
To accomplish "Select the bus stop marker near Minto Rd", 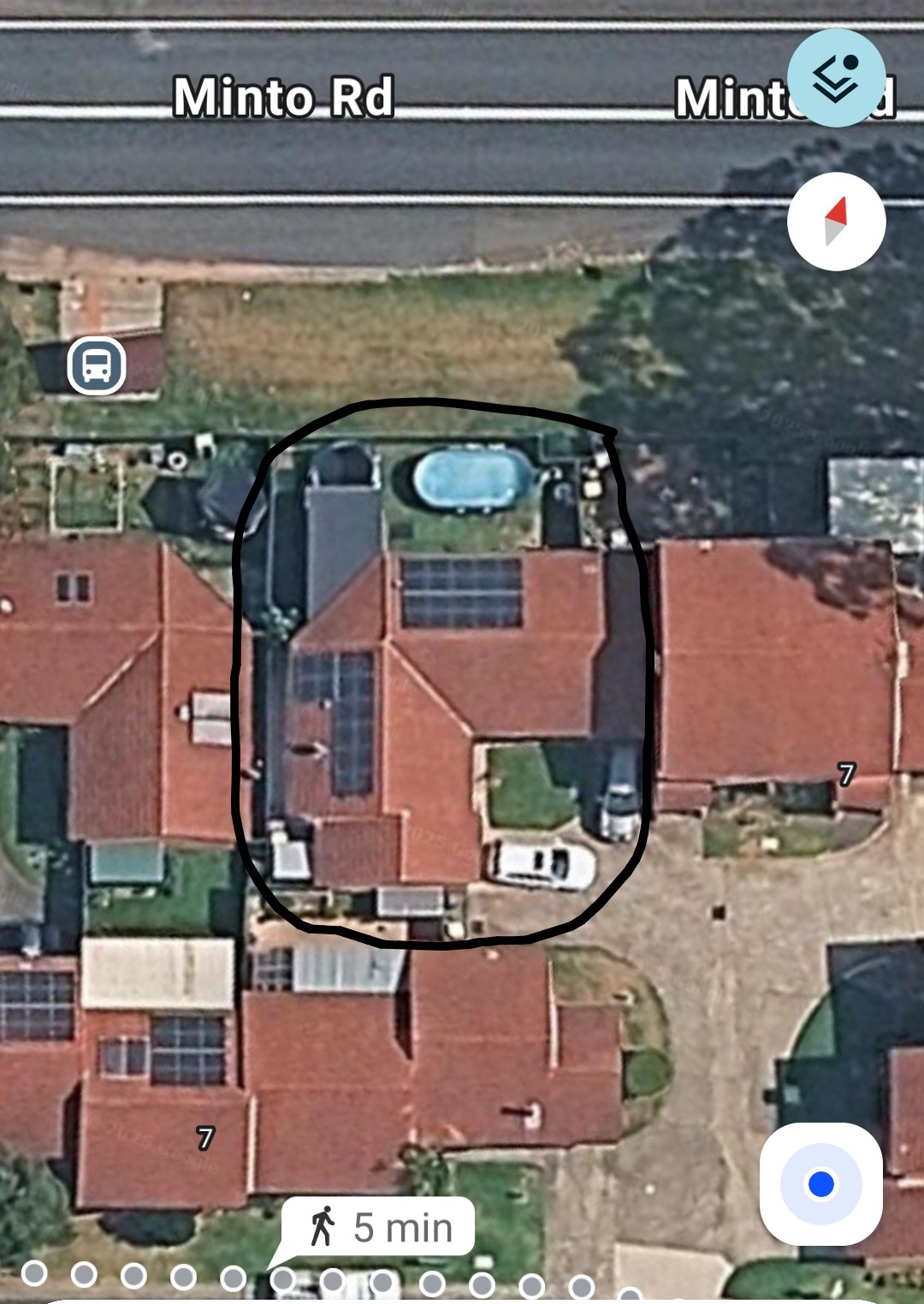I will (x=97, y=365).
